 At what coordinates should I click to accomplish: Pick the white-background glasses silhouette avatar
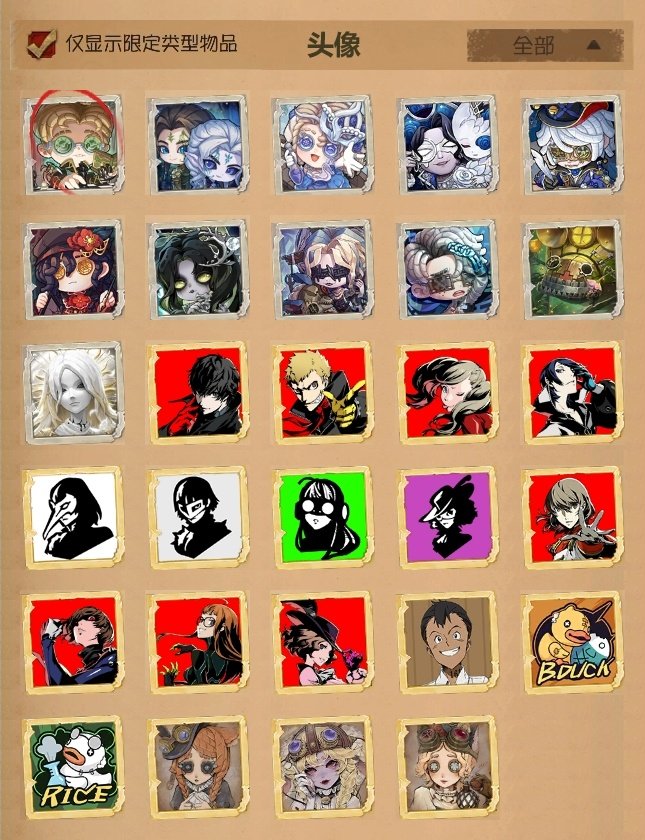coord(198,517)
